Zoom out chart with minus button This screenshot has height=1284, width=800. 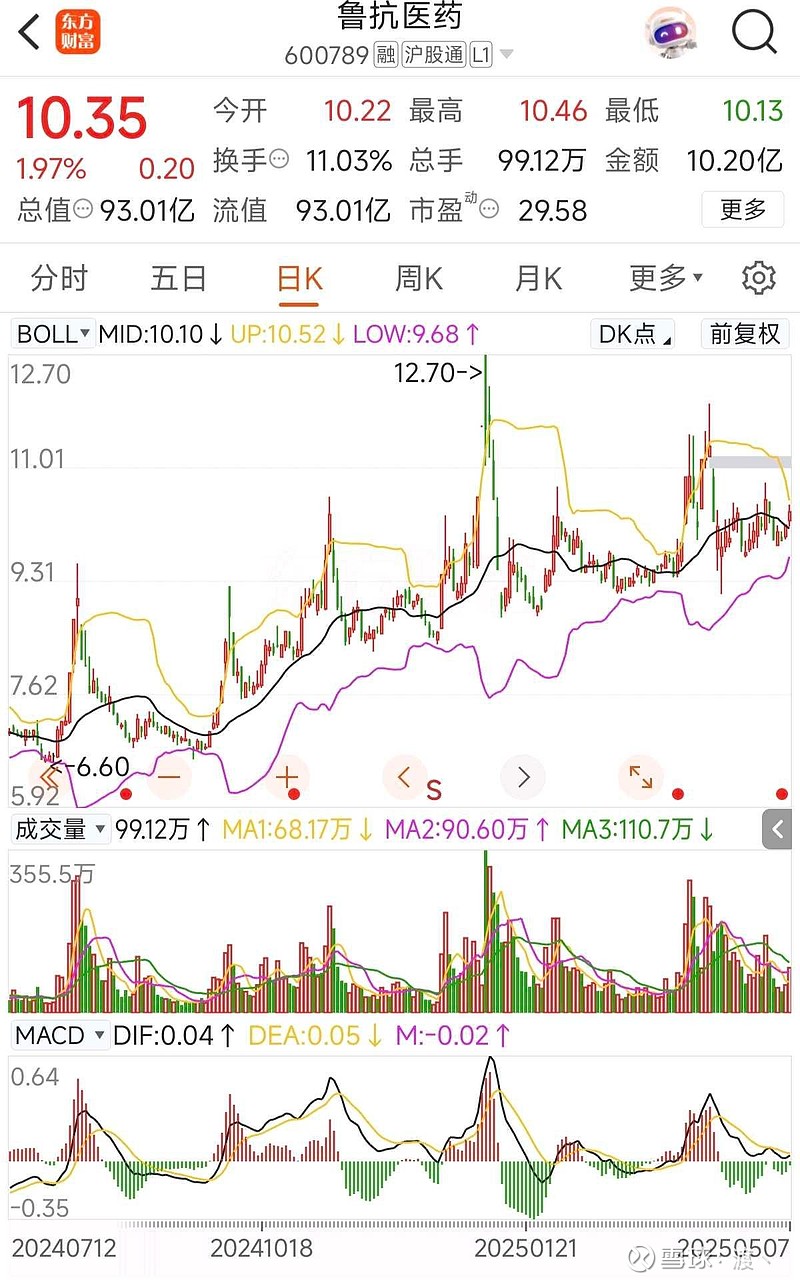pos(169,776)
